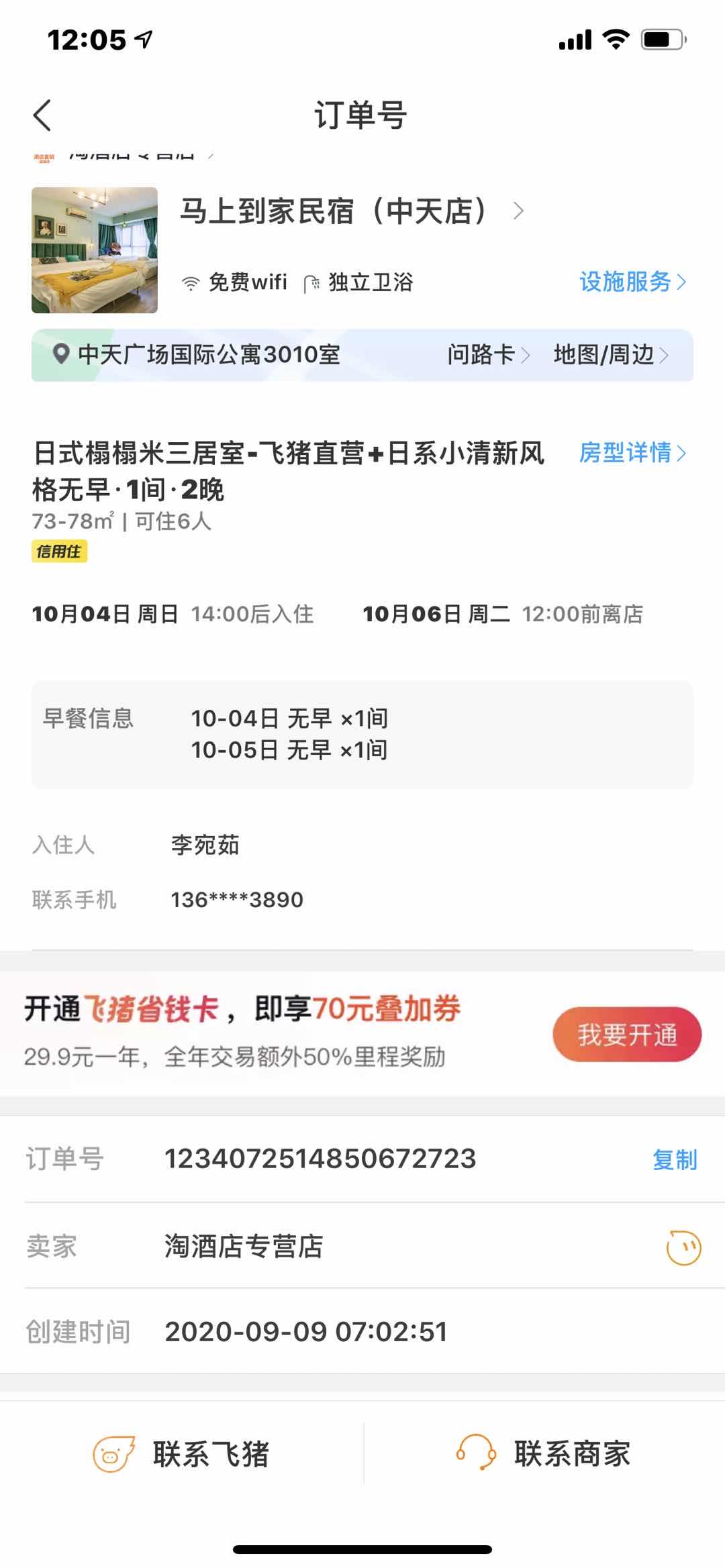The height and width of the screenshot is (1568, 725).
Task: Go back using the top-left arrow
Action: (x=42, y=115)
